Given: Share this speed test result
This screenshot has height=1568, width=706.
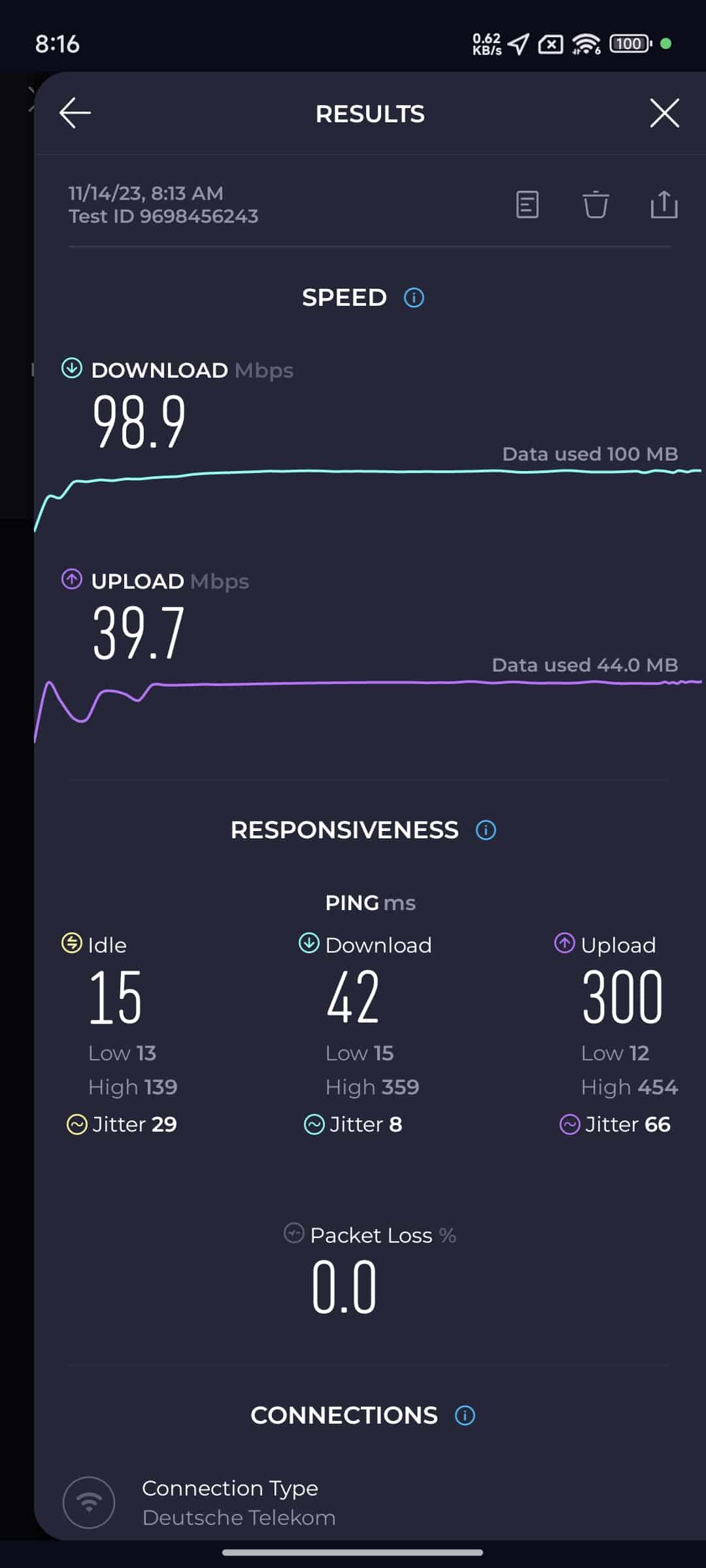Looking at the screenshot, I should click(x=664, y=204).
